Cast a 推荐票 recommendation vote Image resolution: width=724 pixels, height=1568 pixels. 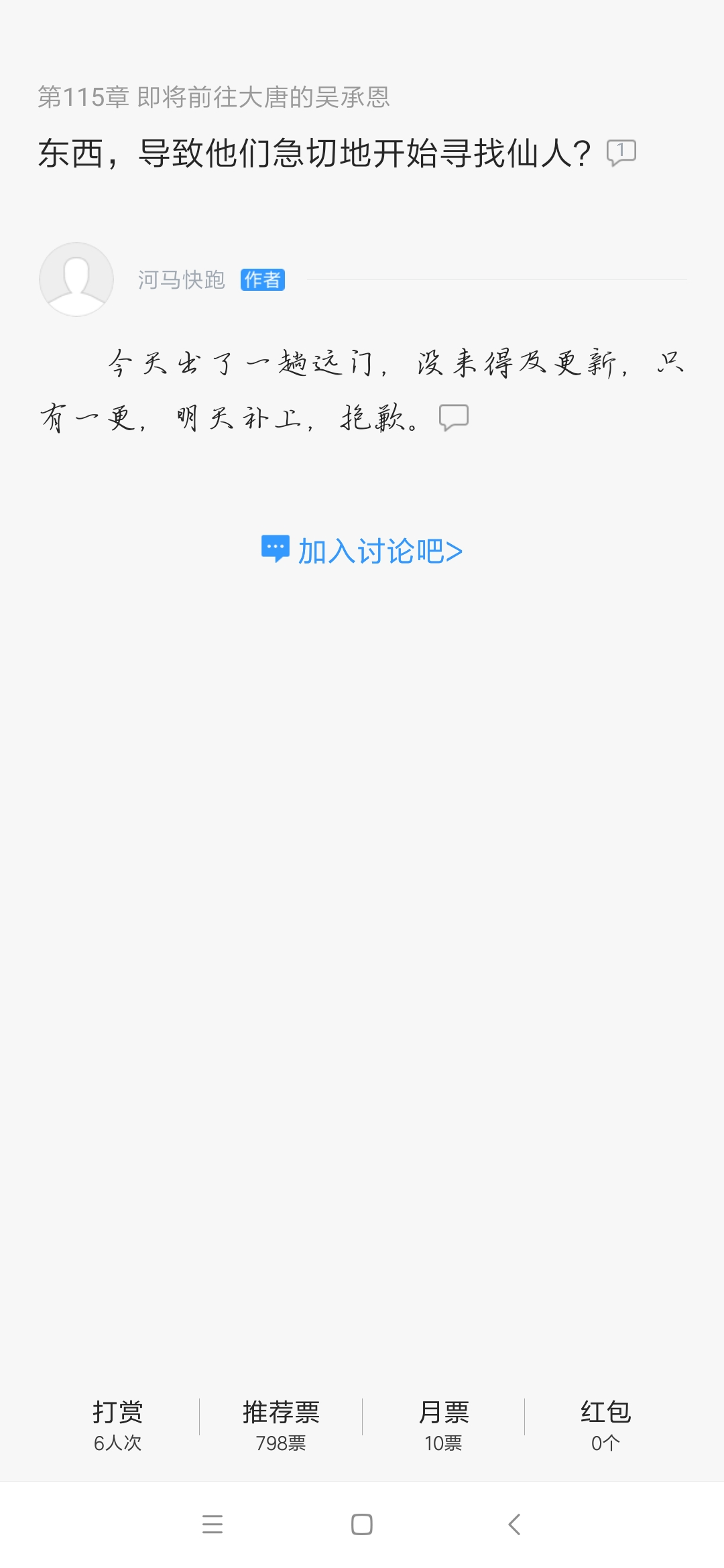click(x=281, y=1424)
